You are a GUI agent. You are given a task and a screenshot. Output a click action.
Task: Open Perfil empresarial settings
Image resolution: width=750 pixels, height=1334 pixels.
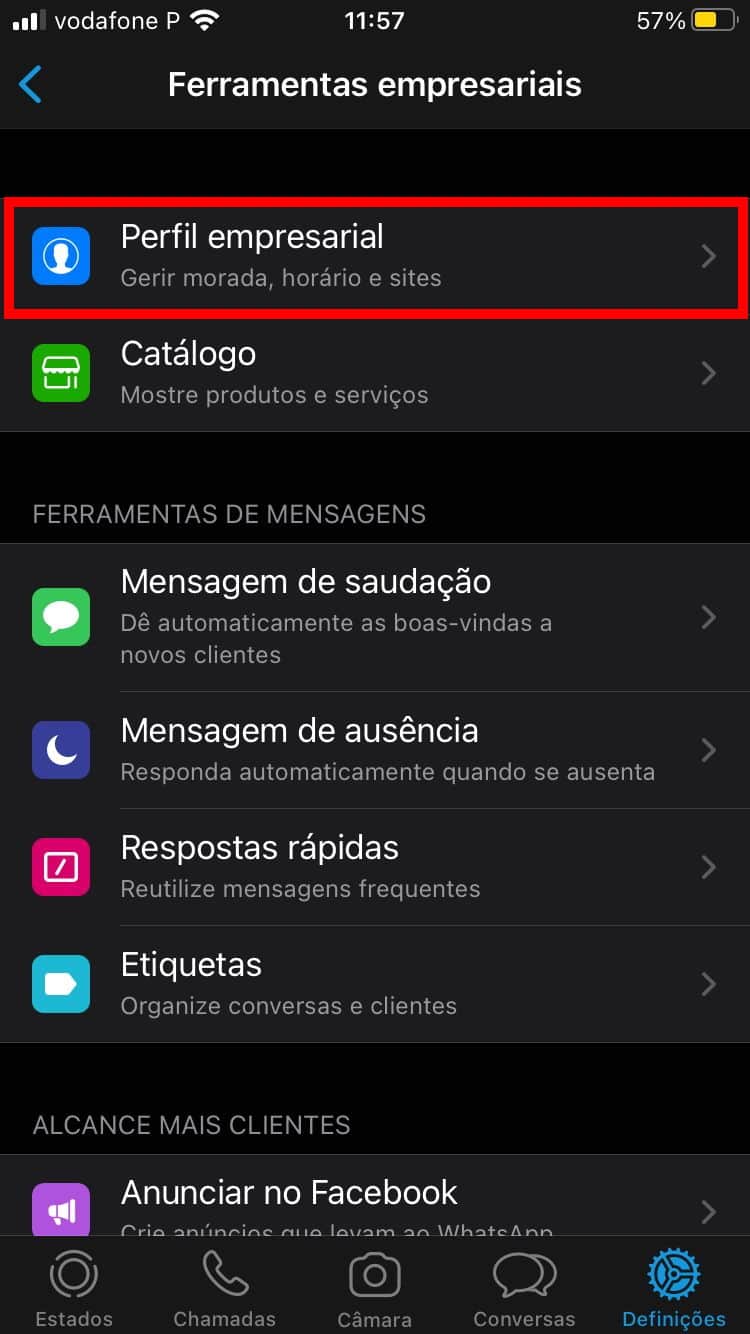pos(375,256)
